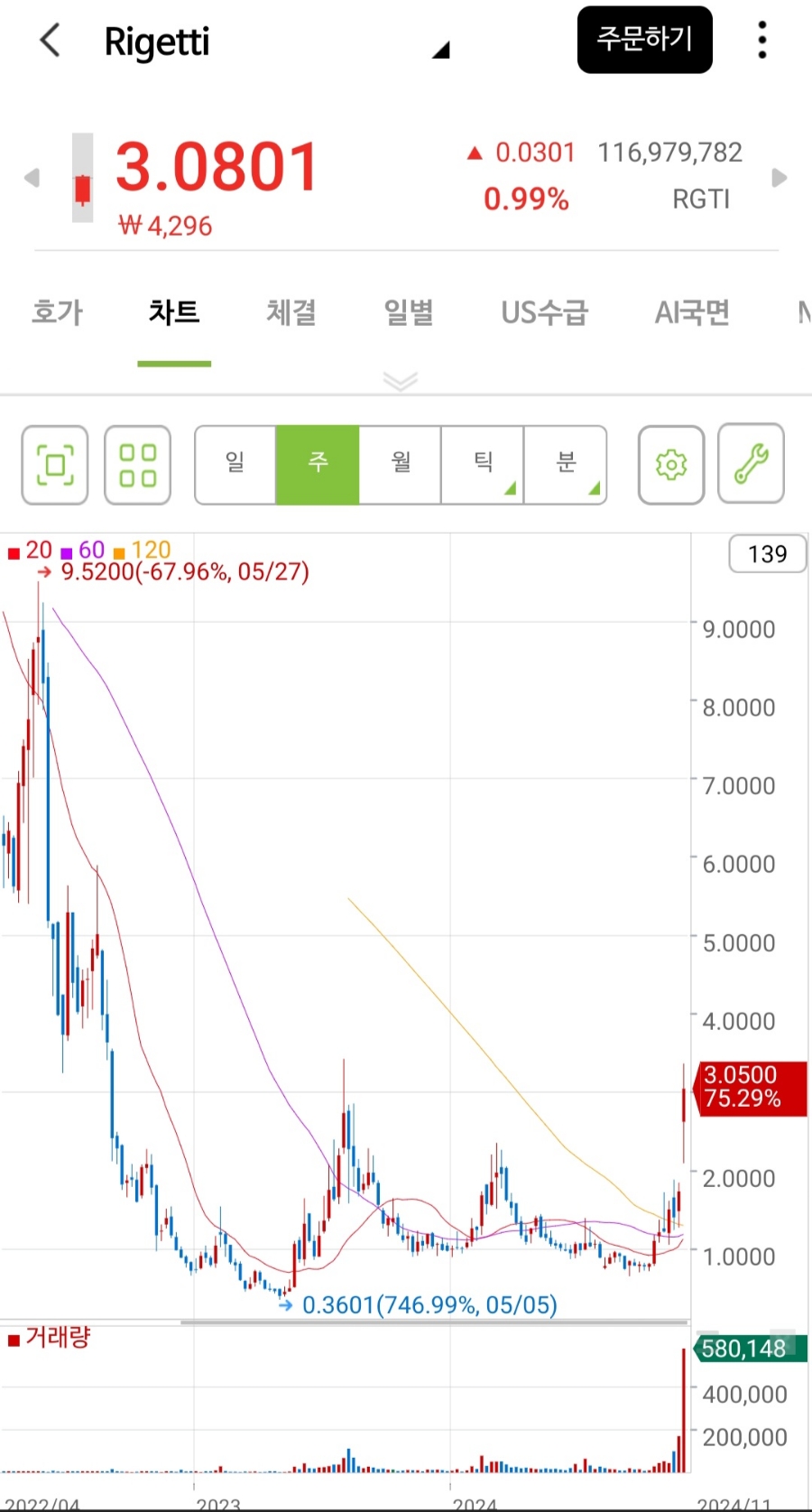Image resolution: width=812 pixels, height=1512 pixels.
Task: View the AI국면 tab
Action: tap(692, 312)
